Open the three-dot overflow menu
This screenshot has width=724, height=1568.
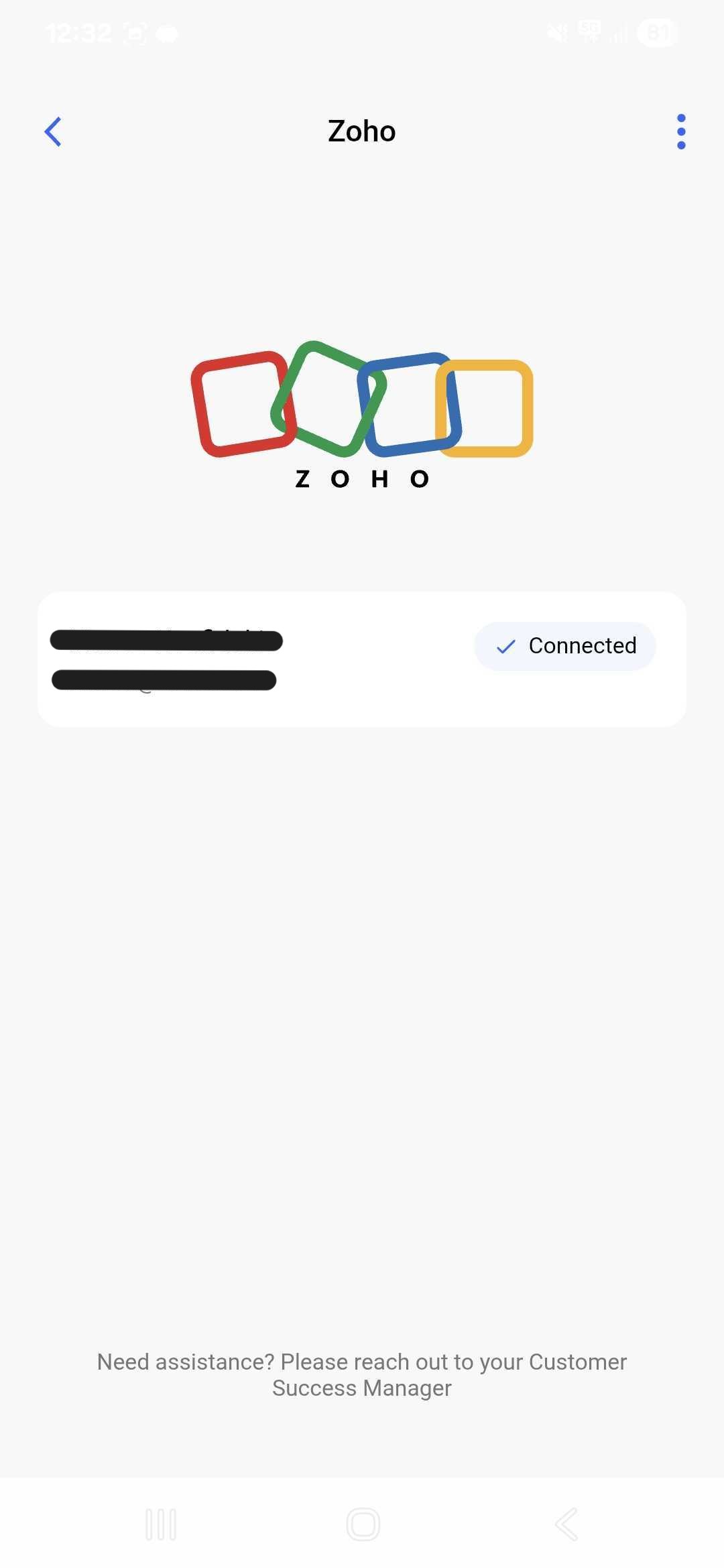click(x=681, y=131)
